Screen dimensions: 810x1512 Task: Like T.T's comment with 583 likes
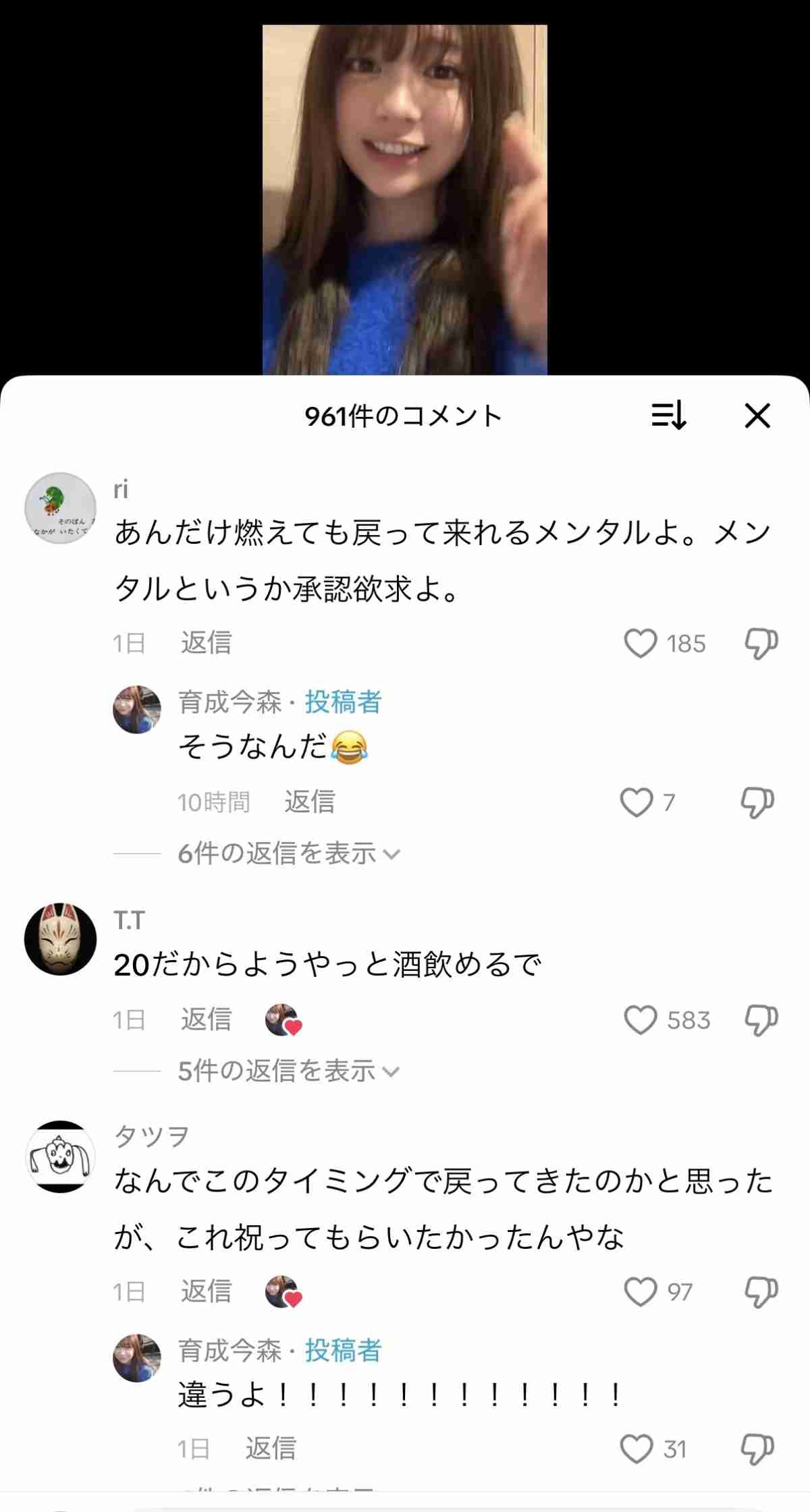[641, 1019]
